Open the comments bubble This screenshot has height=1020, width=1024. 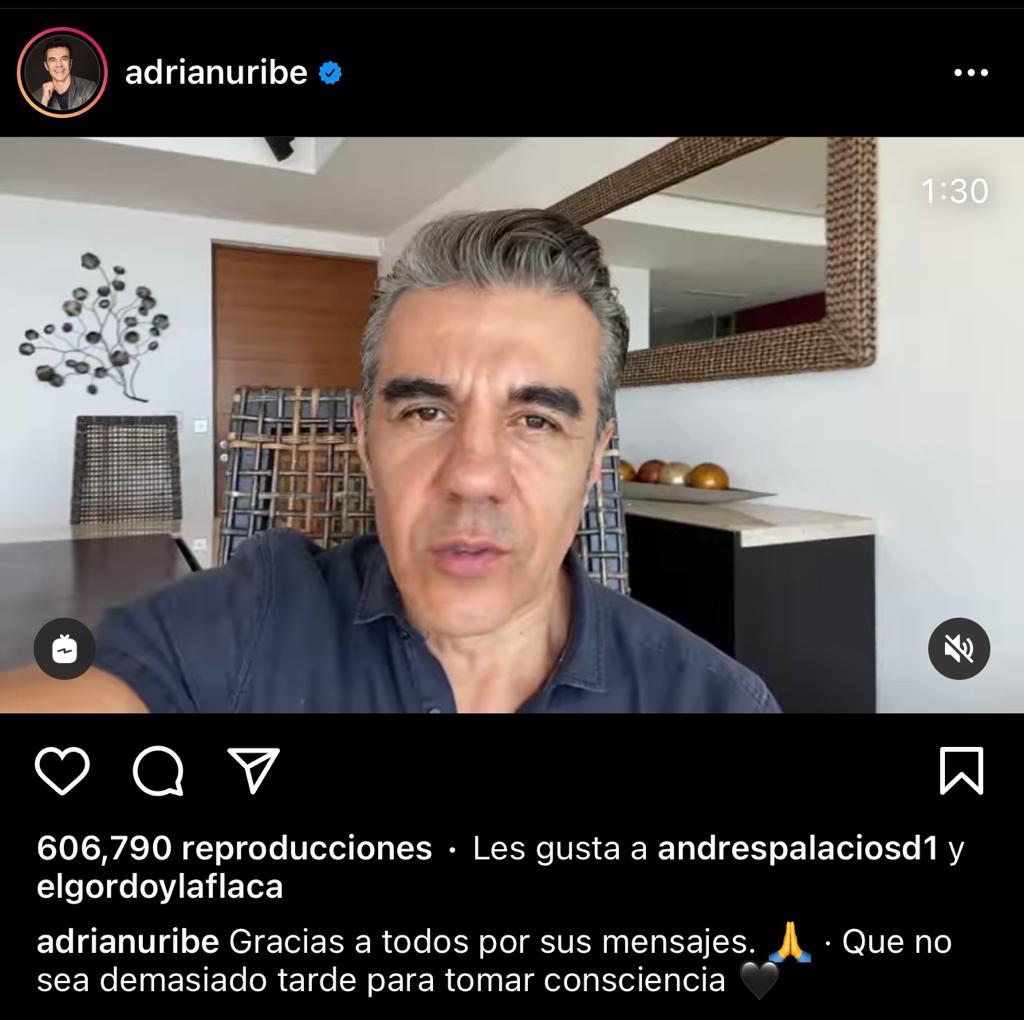[158, 771]
